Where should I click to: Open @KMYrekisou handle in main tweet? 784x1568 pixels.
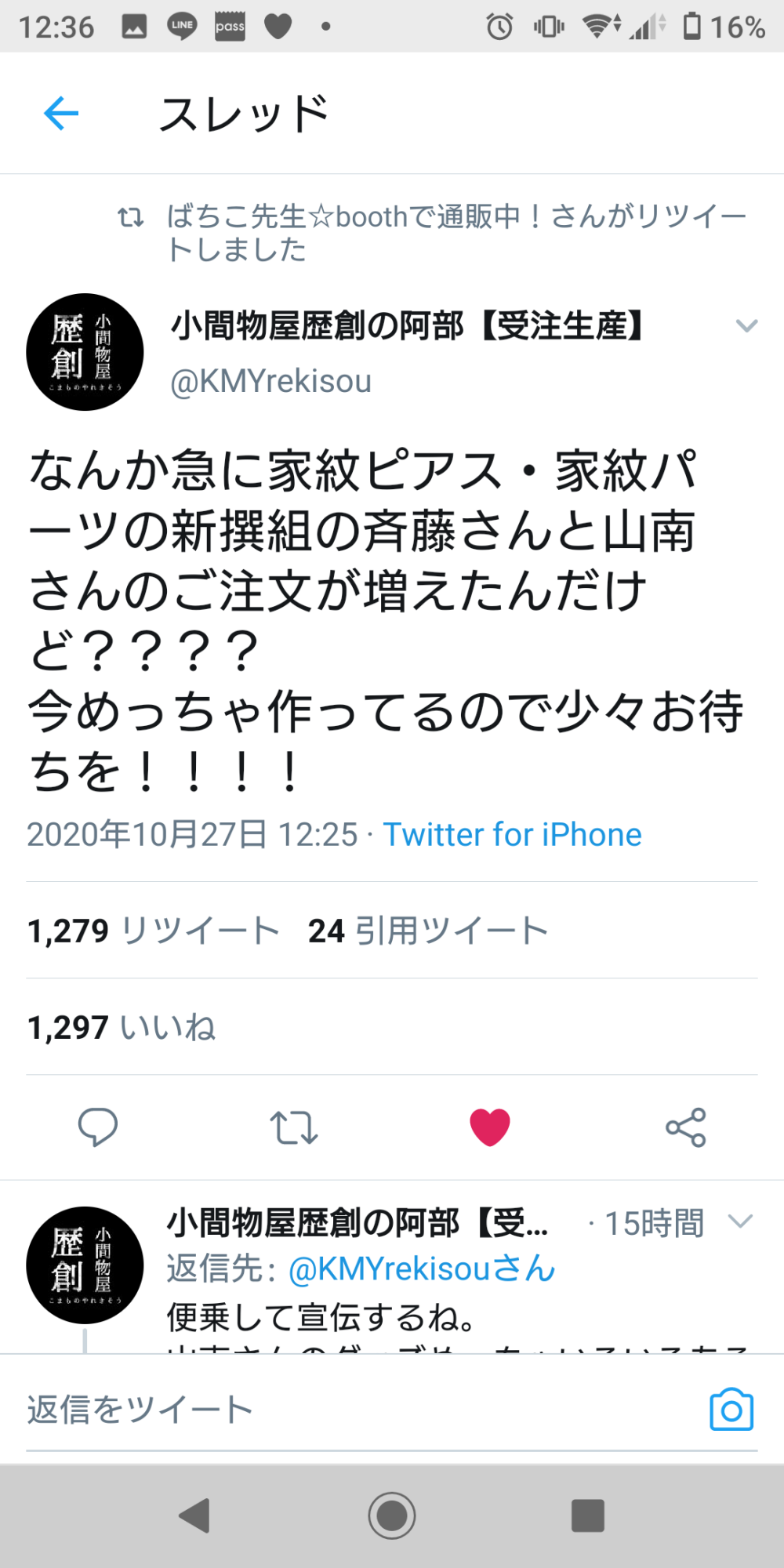click(x=270, y=382)
